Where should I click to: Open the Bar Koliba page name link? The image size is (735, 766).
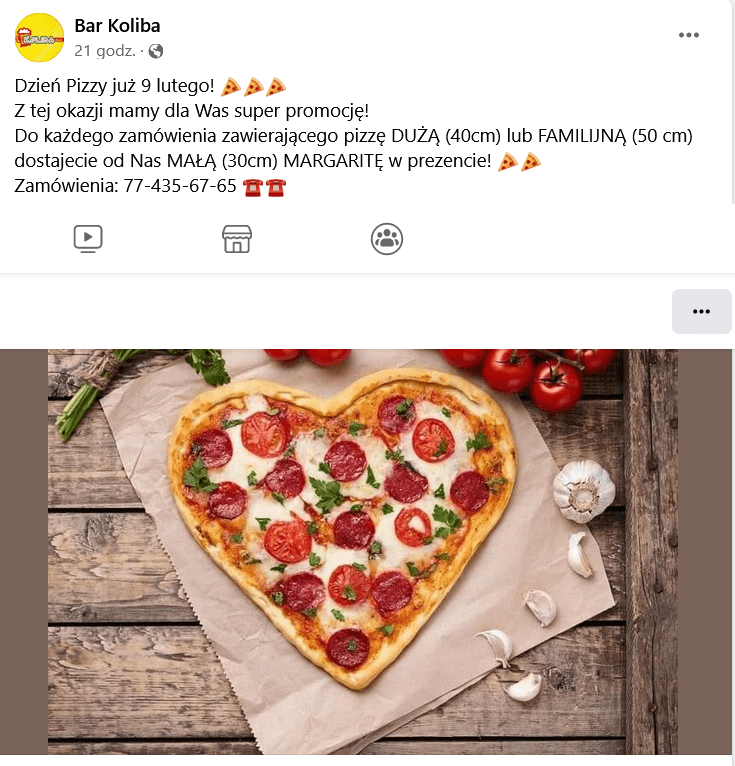pos(117,26)
